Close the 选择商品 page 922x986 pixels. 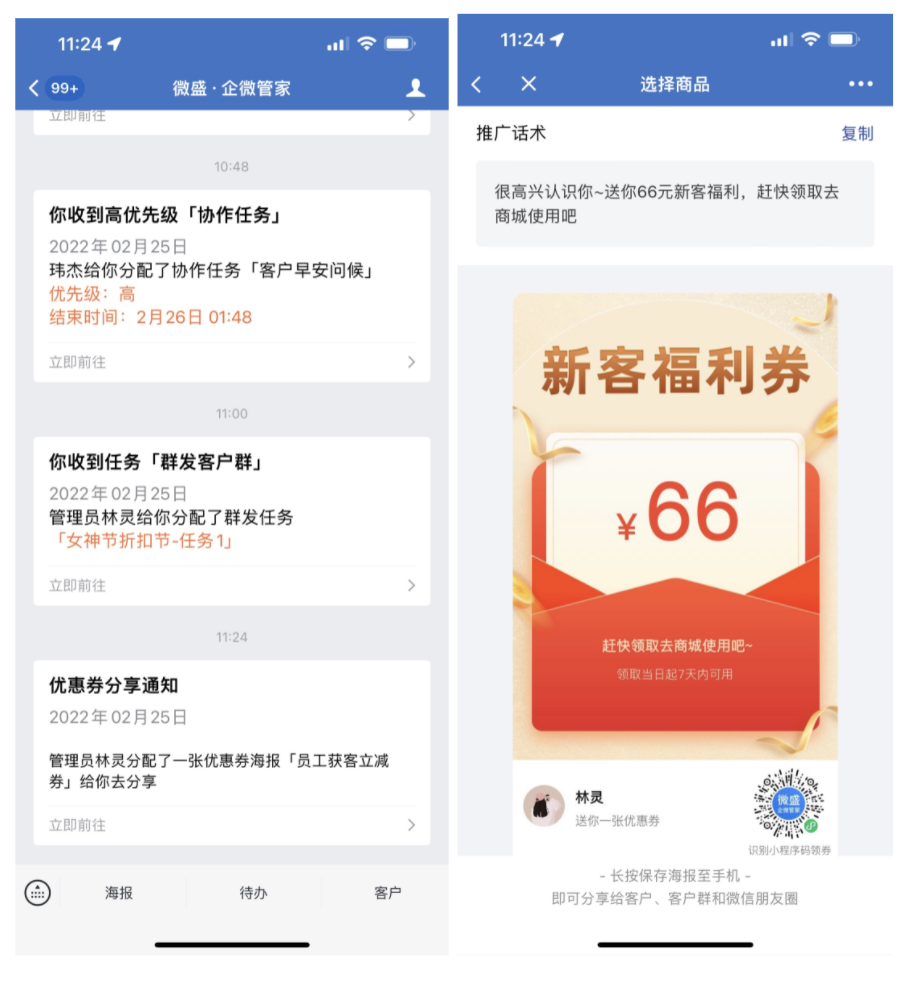tap(529, 84)
